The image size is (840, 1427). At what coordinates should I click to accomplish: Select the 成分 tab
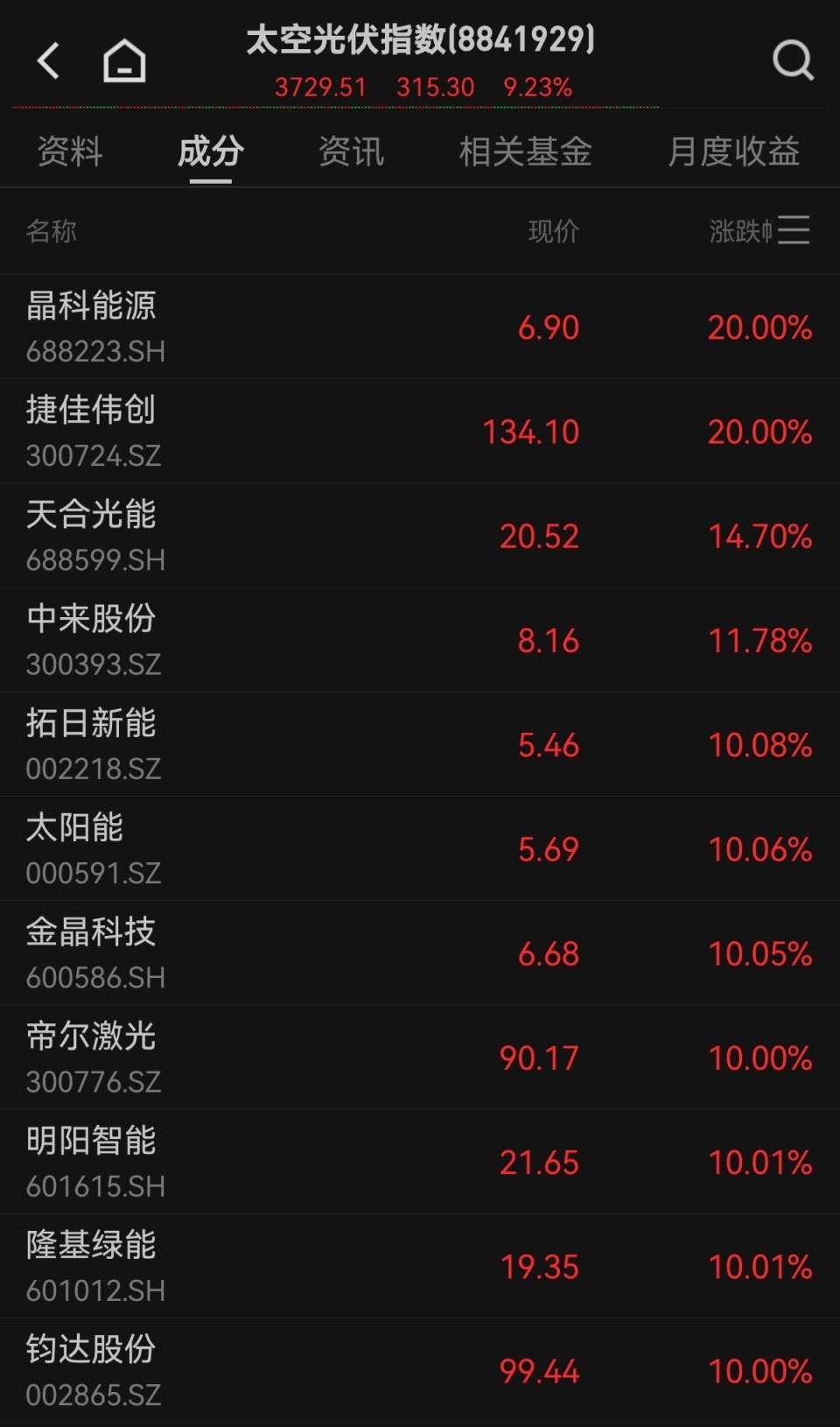tap(210, 152)
